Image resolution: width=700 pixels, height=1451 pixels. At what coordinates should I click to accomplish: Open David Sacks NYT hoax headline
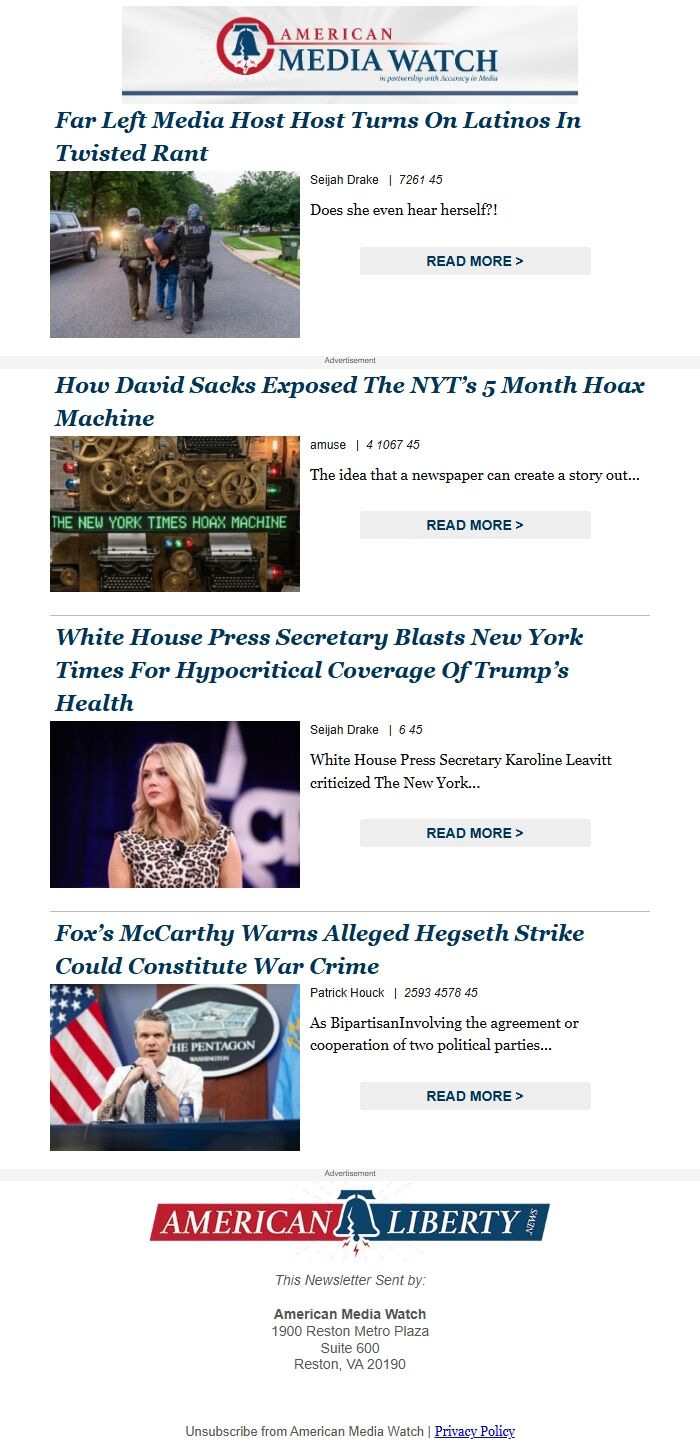[349, 401]
